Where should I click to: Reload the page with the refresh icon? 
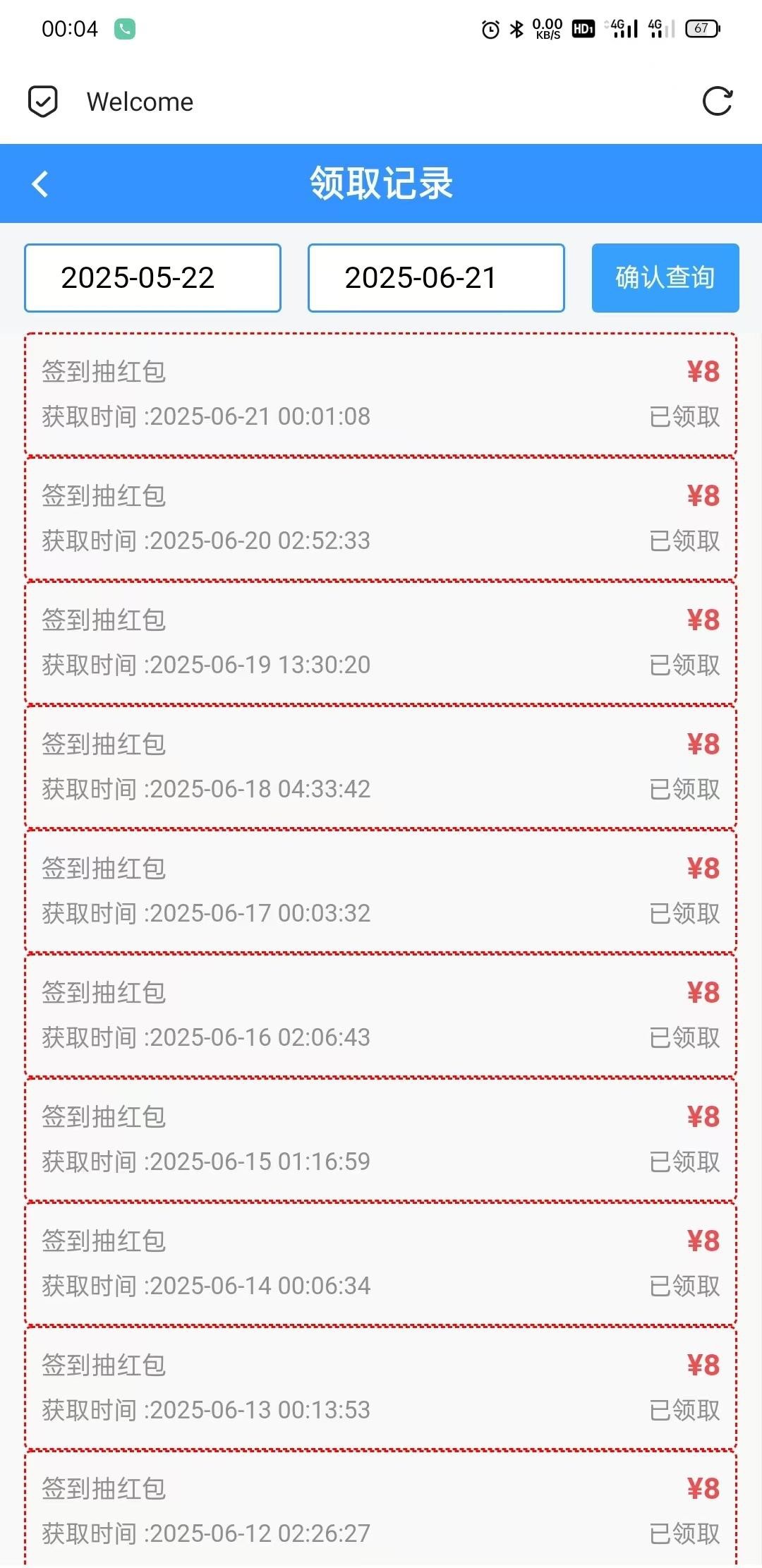pos(718,102)
